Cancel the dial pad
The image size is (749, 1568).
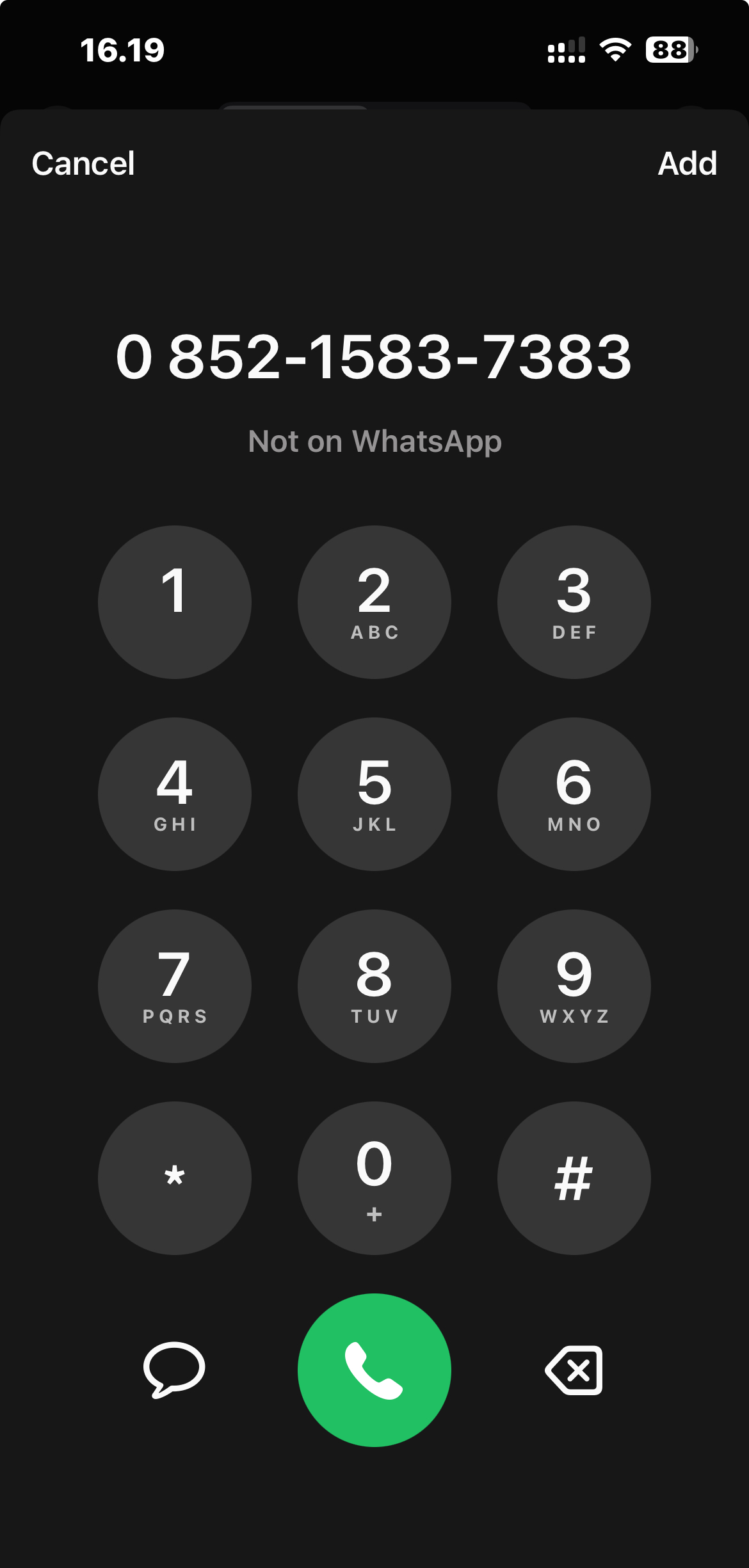pos(83,164)
